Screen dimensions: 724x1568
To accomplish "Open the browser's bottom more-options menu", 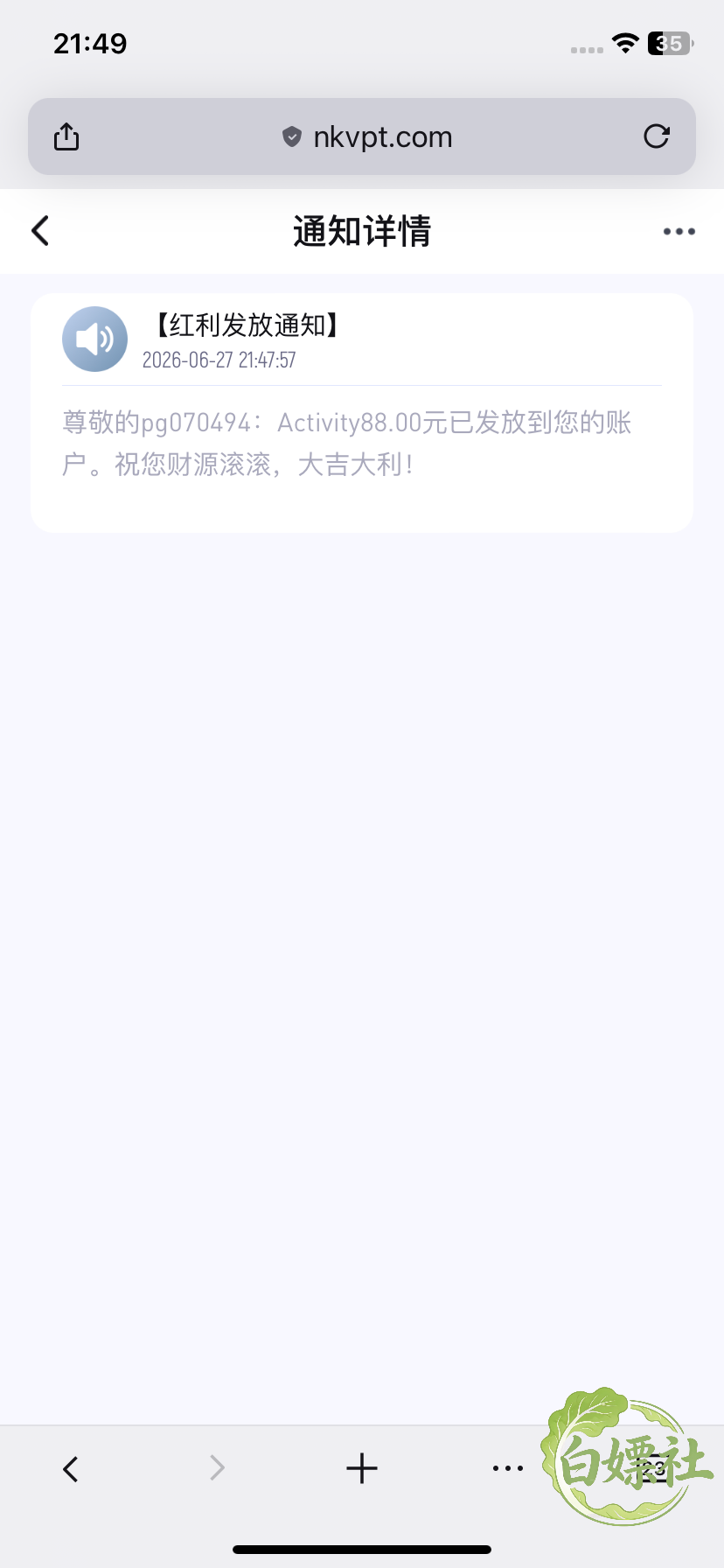I will [x=507, y=1468].
